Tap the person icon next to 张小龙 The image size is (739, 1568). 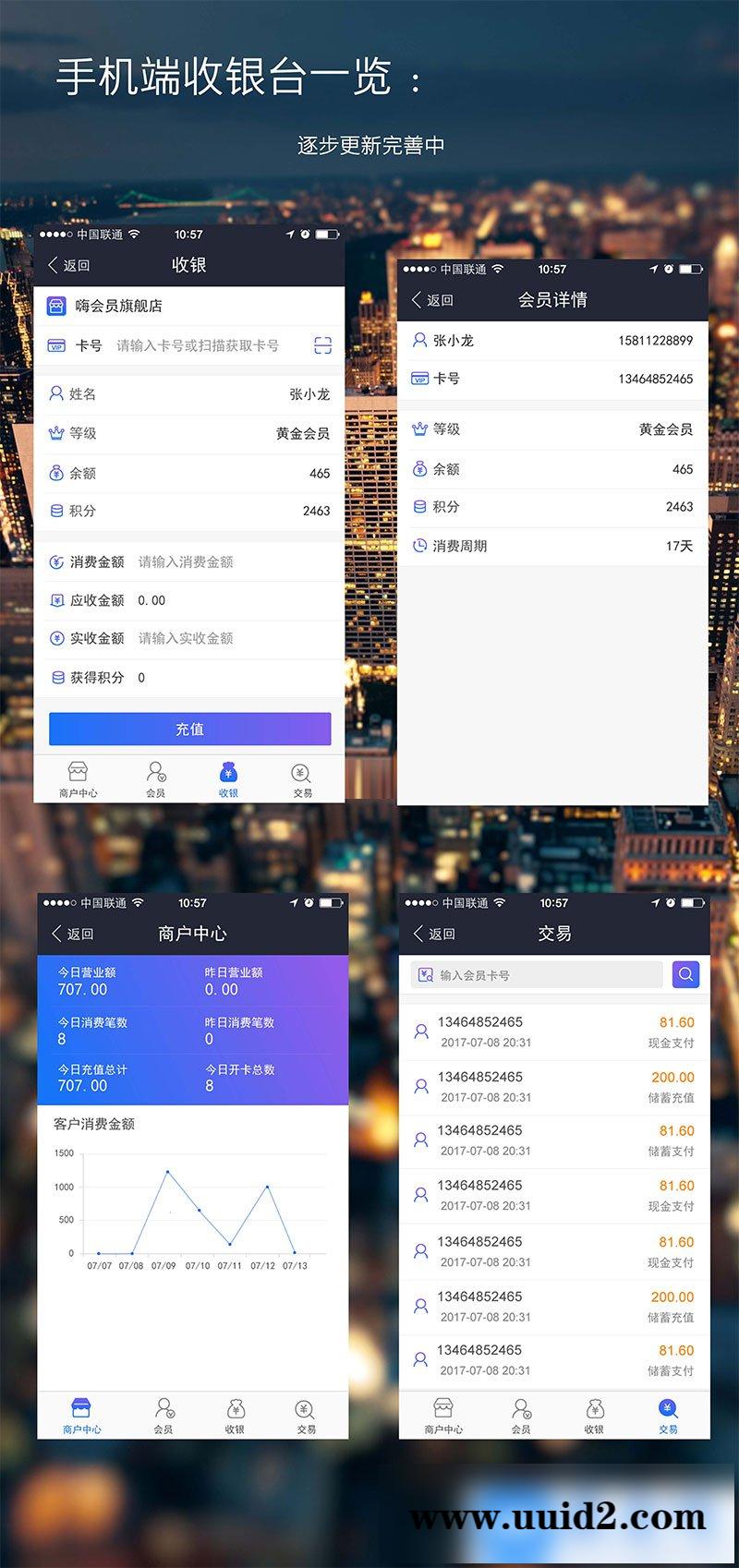tap(420, 340)
